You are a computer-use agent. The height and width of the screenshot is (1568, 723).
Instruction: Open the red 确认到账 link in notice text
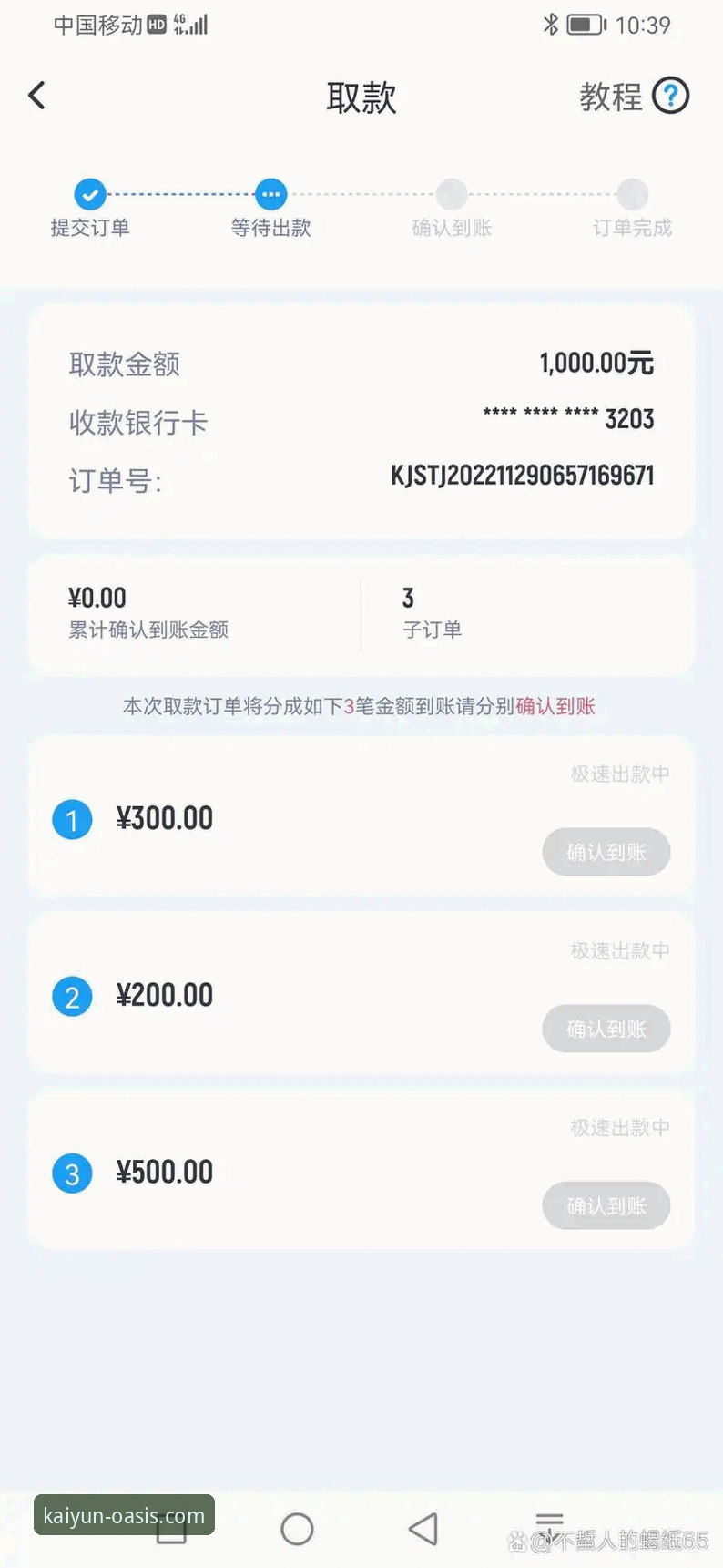click(x=555, y=706)
